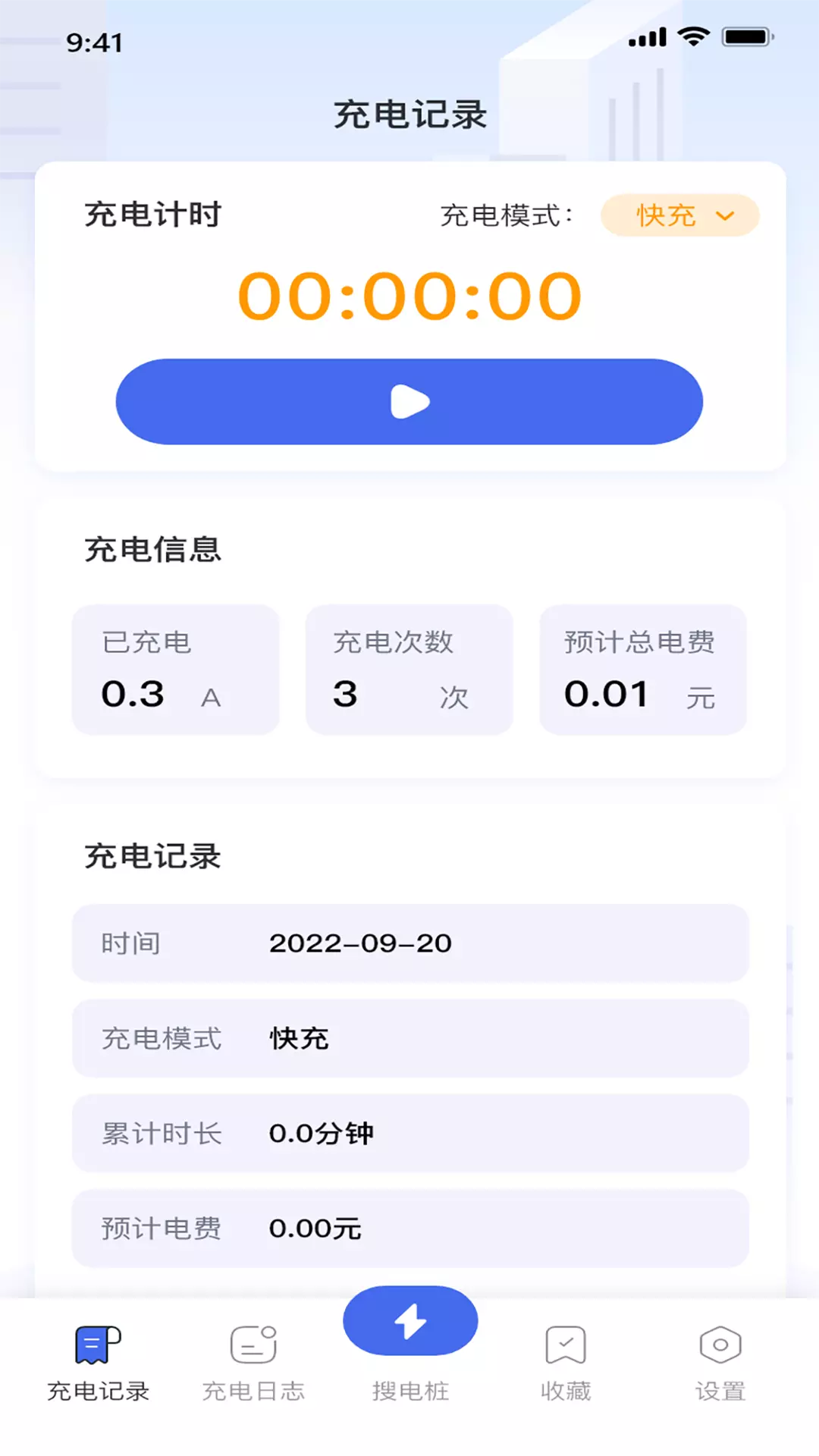Open the 搜电桩 lightning button
The image size is (819, 1456).
(410, 1322)
